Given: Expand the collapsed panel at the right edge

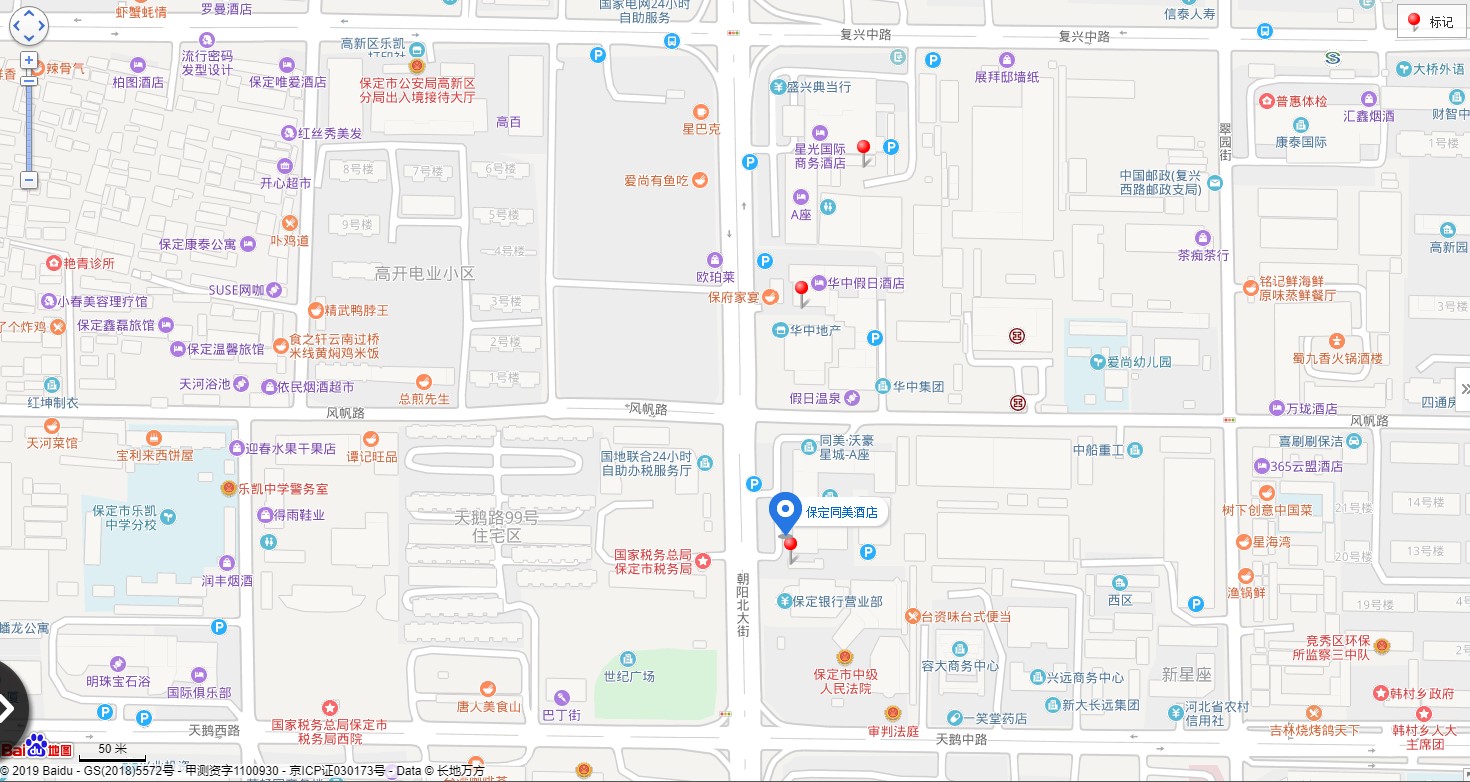Looking at the screenshot, I should 1464,389.
